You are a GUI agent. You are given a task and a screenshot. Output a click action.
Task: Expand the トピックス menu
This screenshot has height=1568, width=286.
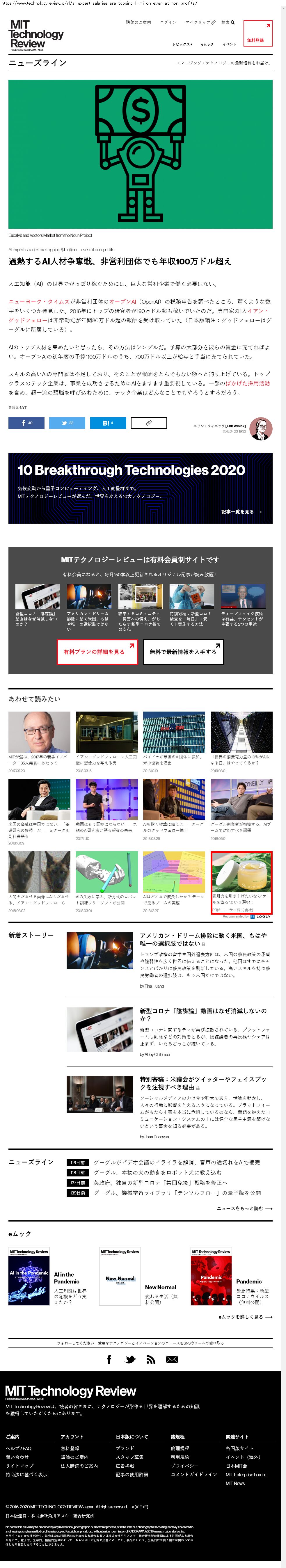click(x=182, y=45)
